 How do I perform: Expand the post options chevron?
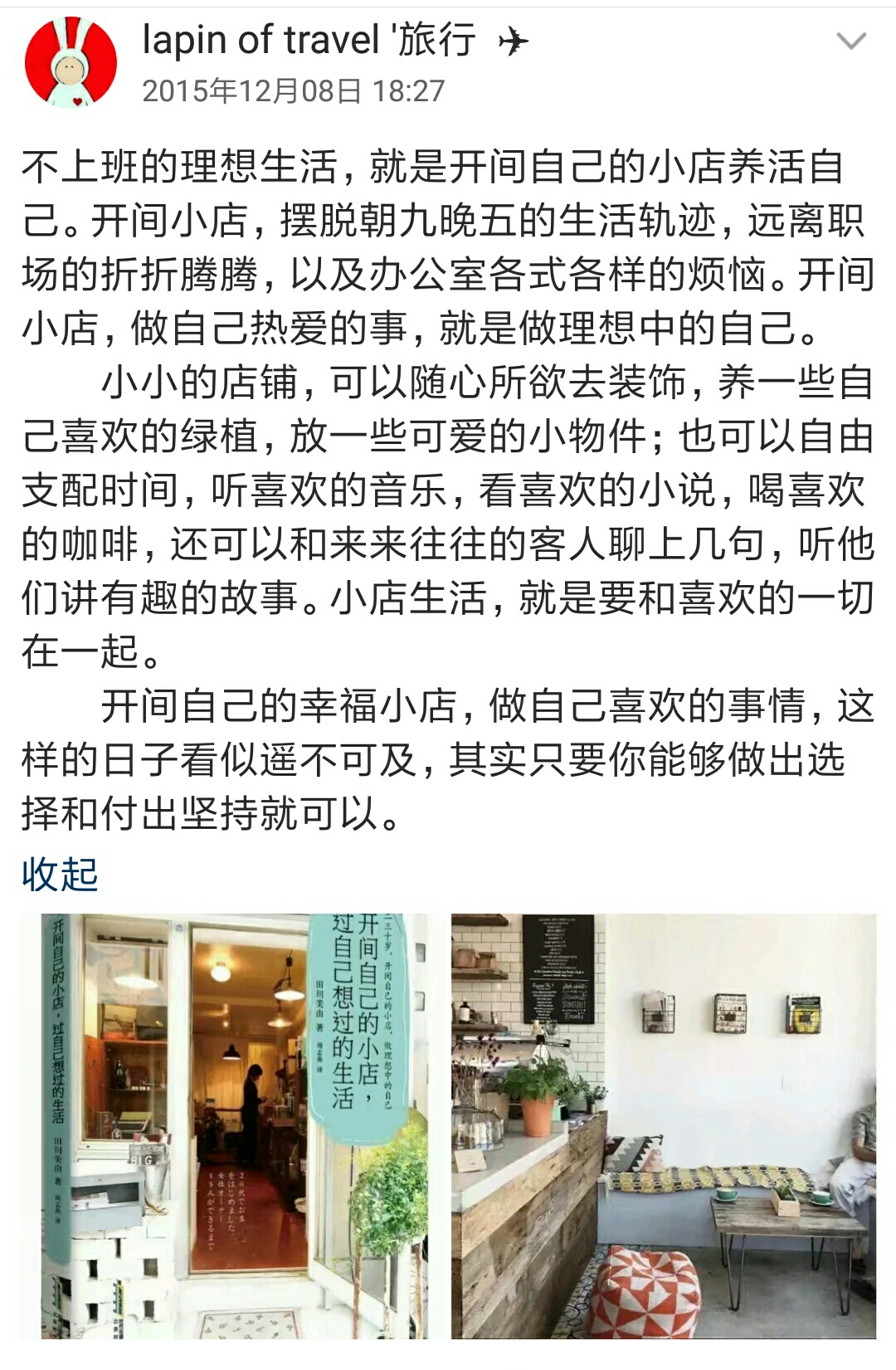click(x=851, y=41)
